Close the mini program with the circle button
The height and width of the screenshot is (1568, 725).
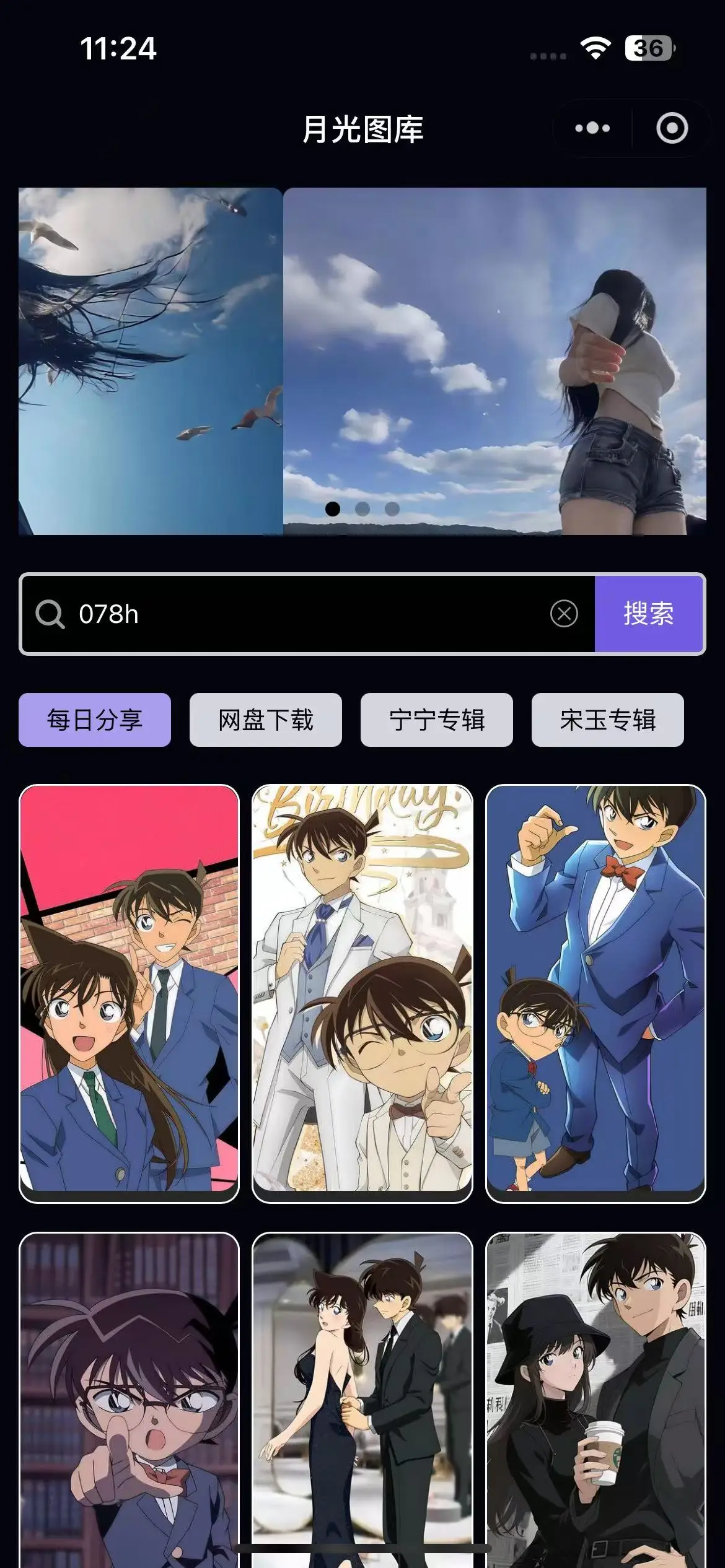coord(672,129)
